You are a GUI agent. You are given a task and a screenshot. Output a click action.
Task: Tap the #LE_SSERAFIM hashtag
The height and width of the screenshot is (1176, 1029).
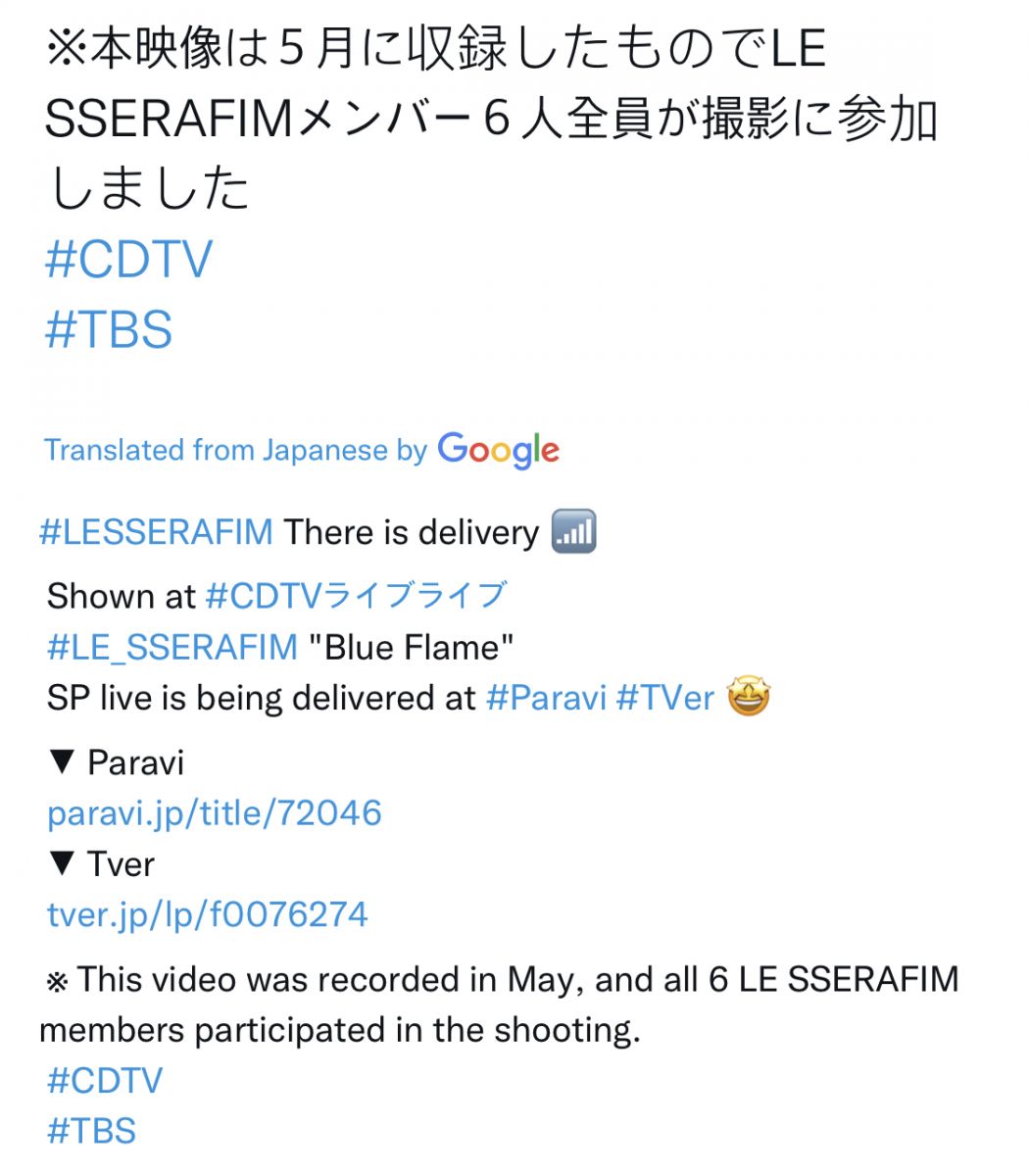(172, 647)
